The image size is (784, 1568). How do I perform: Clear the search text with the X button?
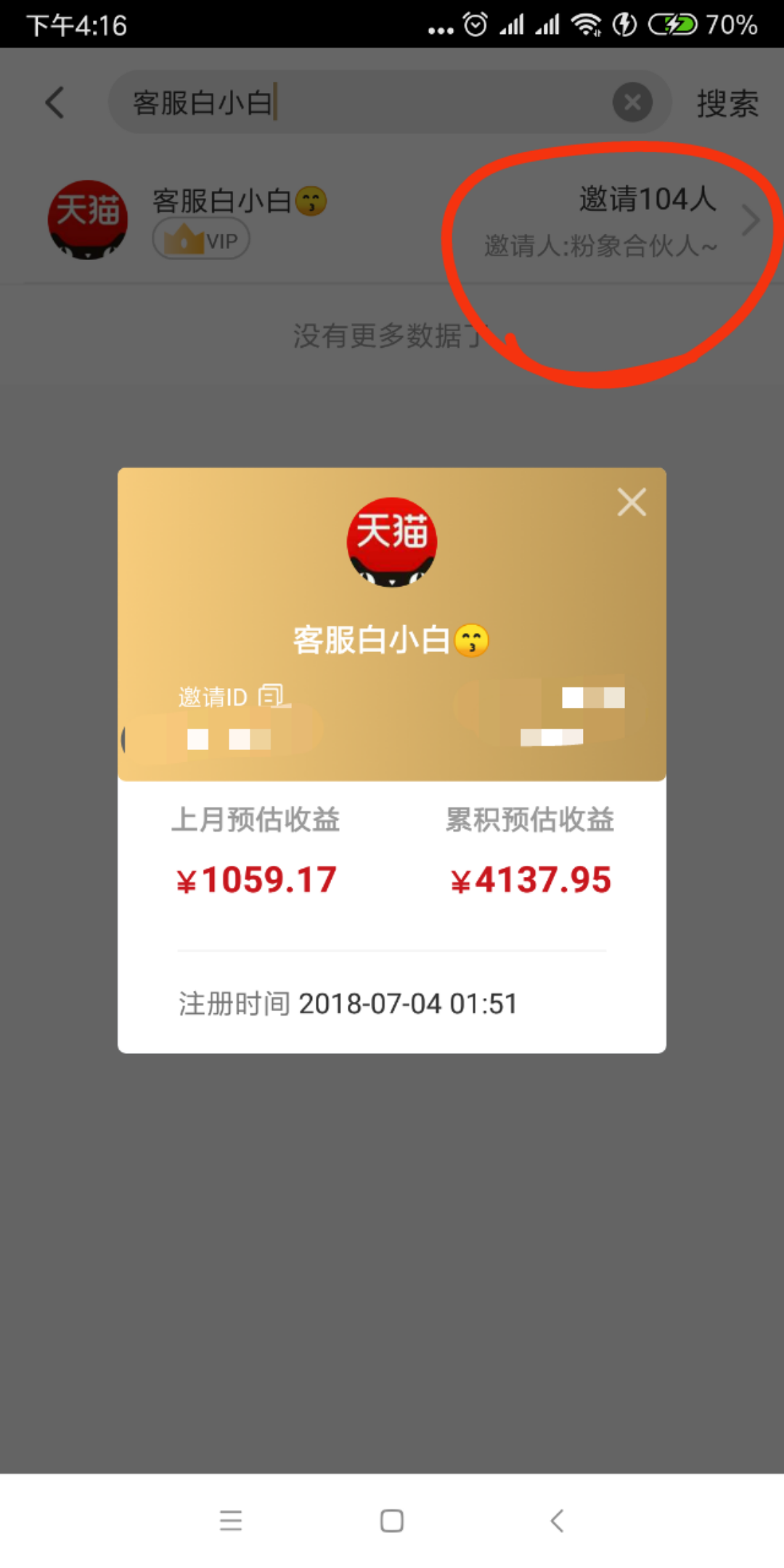click(632, 102)
